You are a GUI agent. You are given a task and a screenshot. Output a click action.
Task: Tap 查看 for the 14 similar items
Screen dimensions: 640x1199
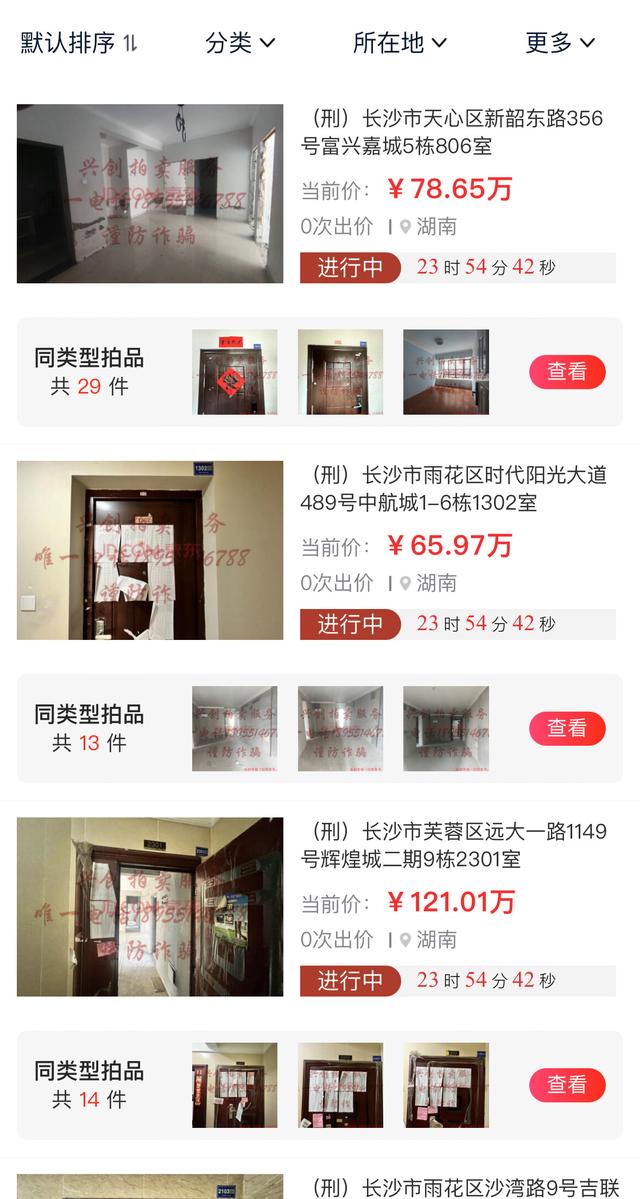click(567, 1084)
